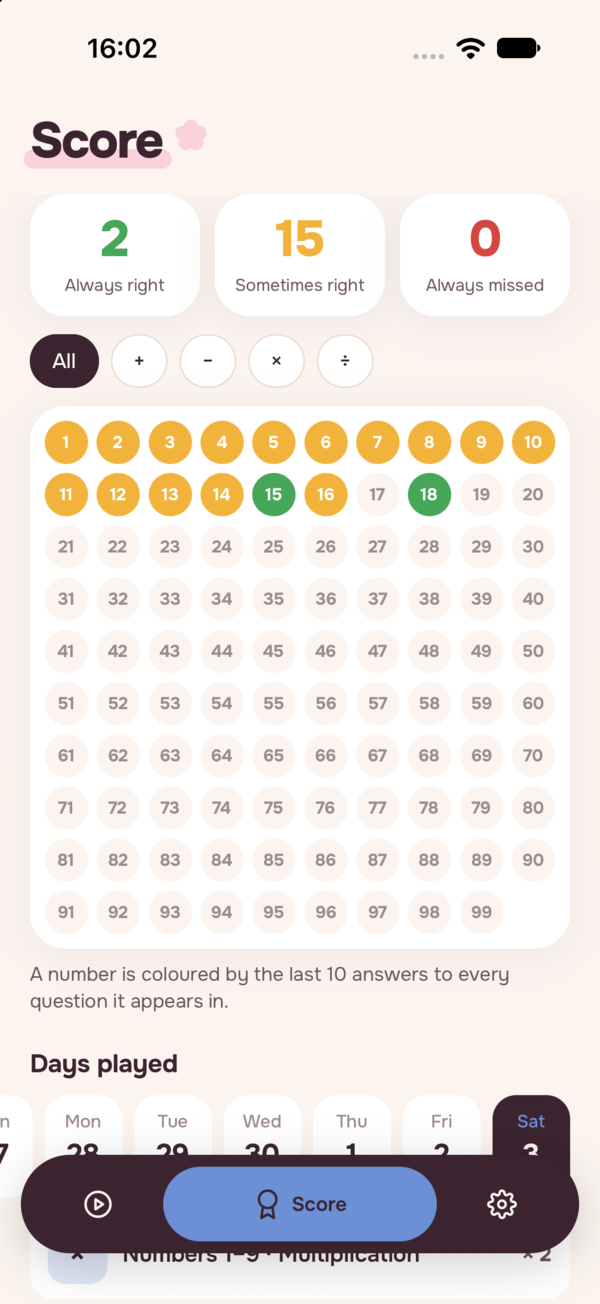The height and width of the screenshot is (1304, 600).
Task: Tap the Score tab
Action: click(x=300, y=1204)
